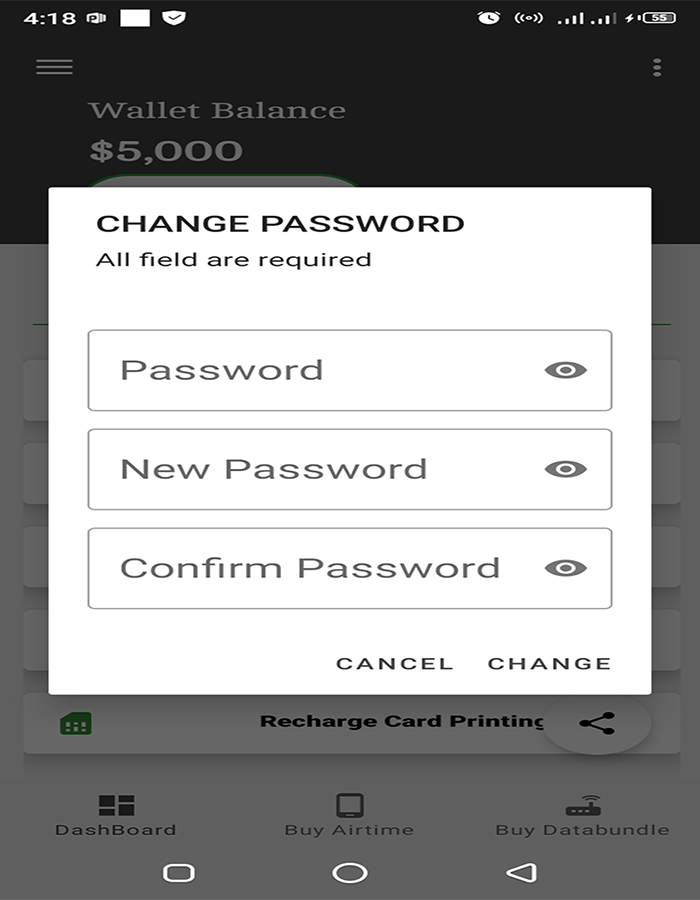The width and height of the screenshot is (700, 900).
Task: Go to the phone's home screen
Action: point(350,872)
